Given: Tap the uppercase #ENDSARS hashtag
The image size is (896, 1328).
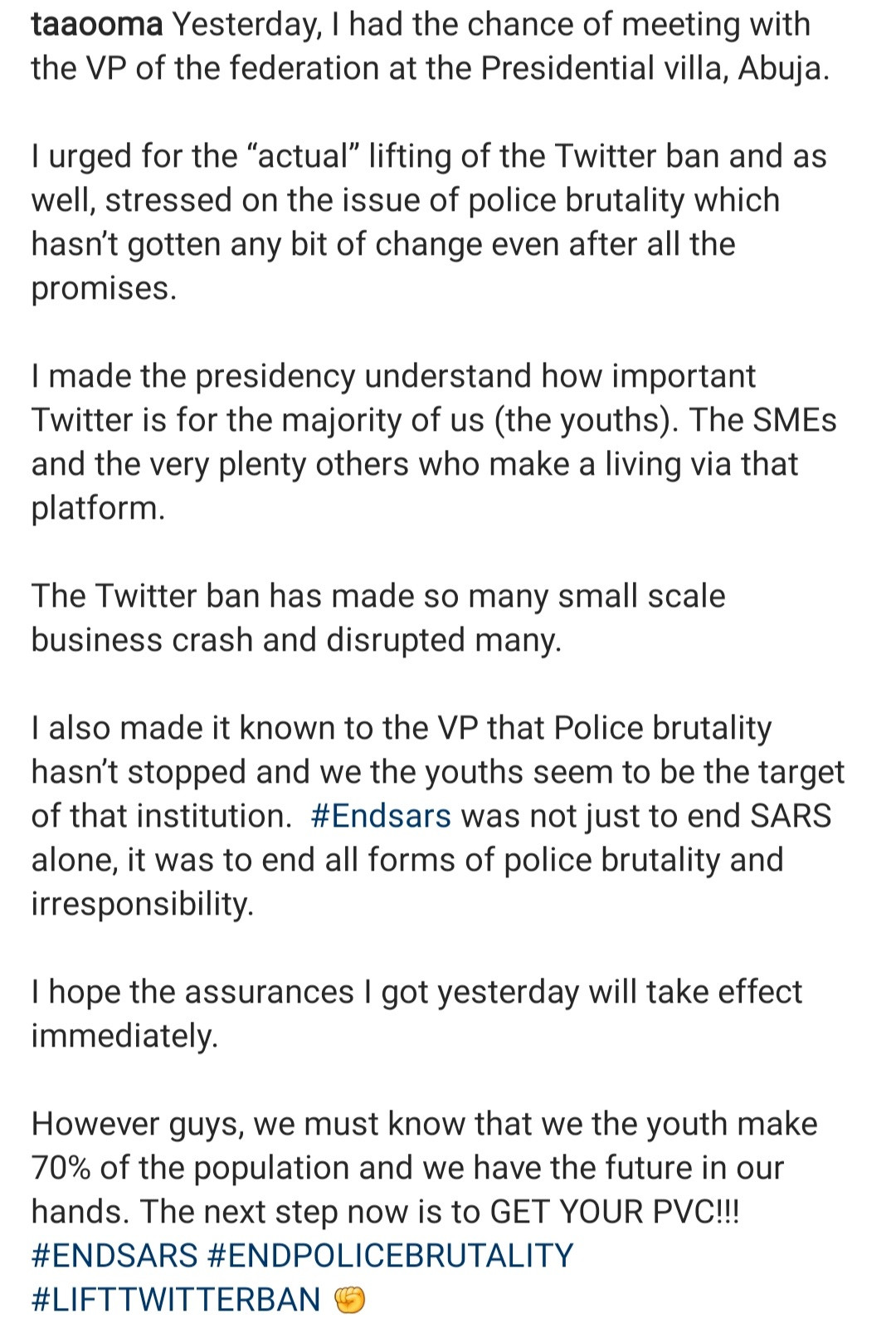Looking at the screenshot, I should pos(114,1256).
